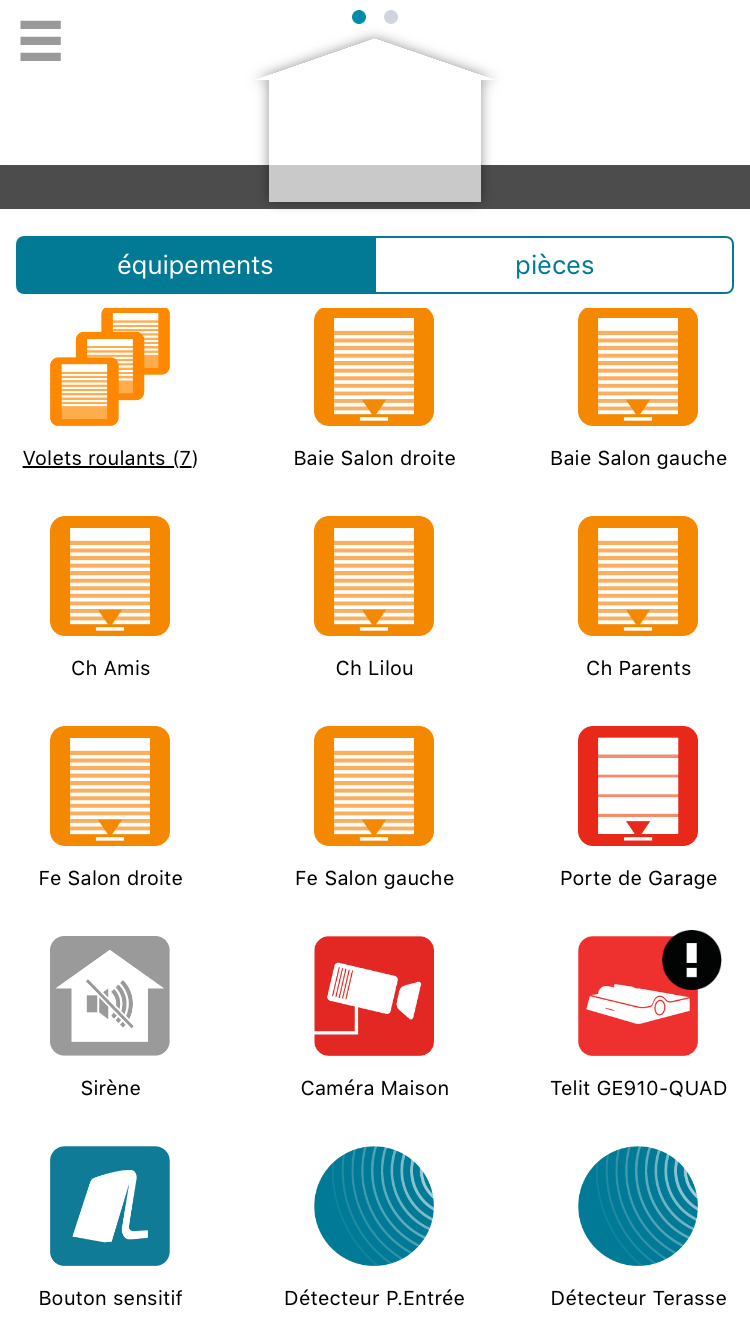Open the hamburger menu
The image size is (750, 1334).
[x=41, y=41]
